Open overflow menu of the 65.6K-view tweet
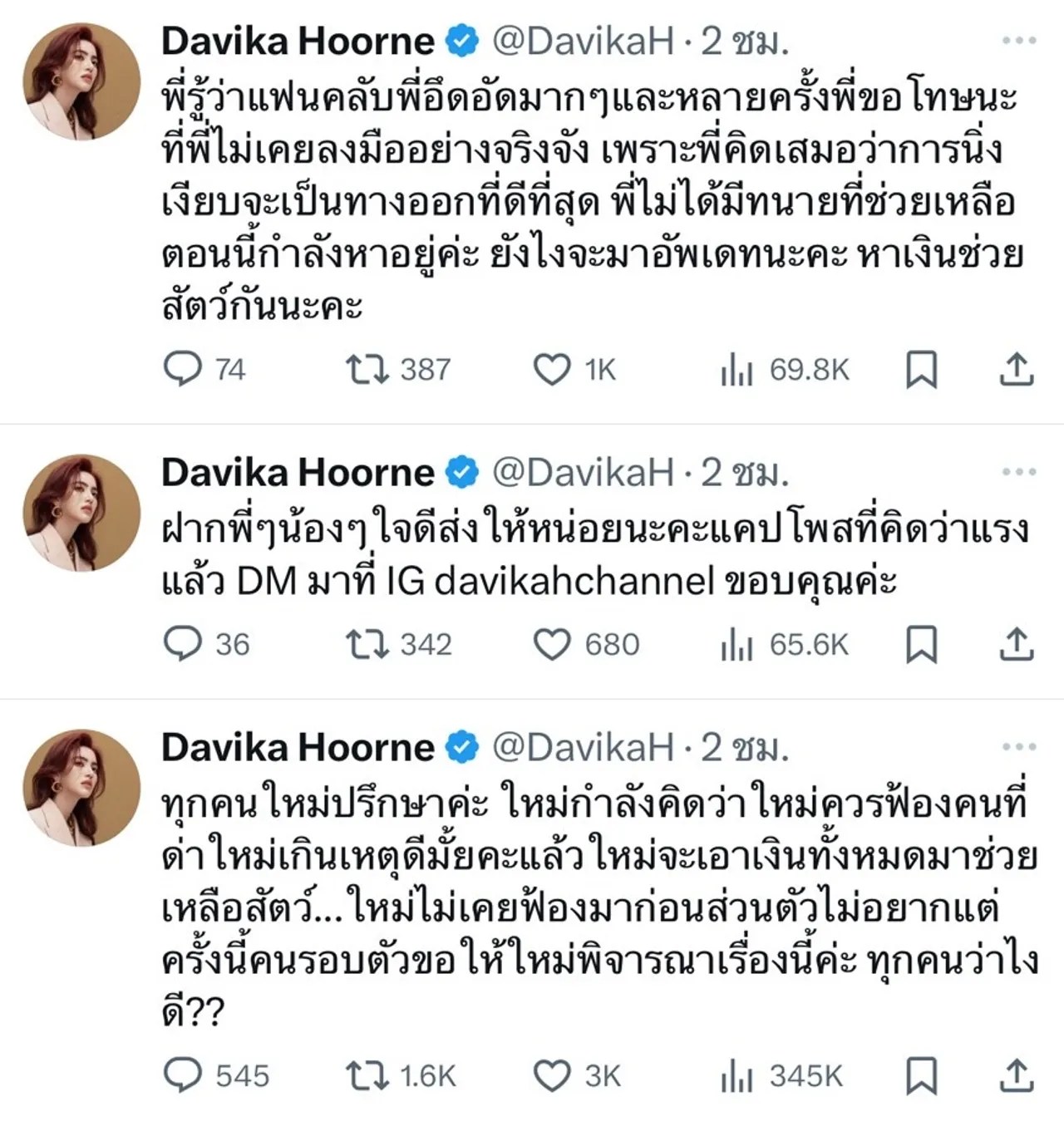This screenshot has width=1064, height=1126. (1019, 471)
